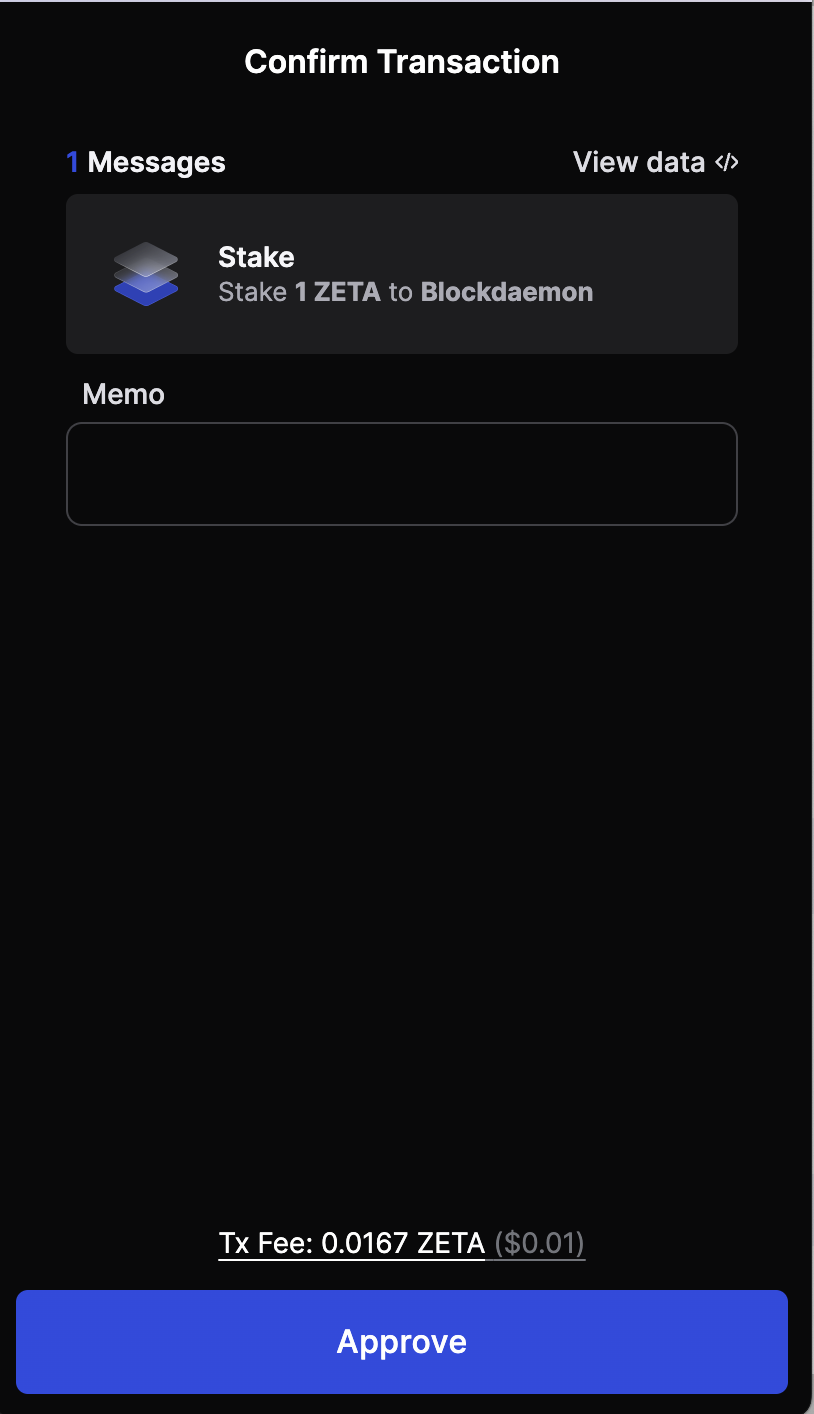Open the Tx Fee 0.0167 ZETA settings

pyautogui.click(x=352, y=1244)
